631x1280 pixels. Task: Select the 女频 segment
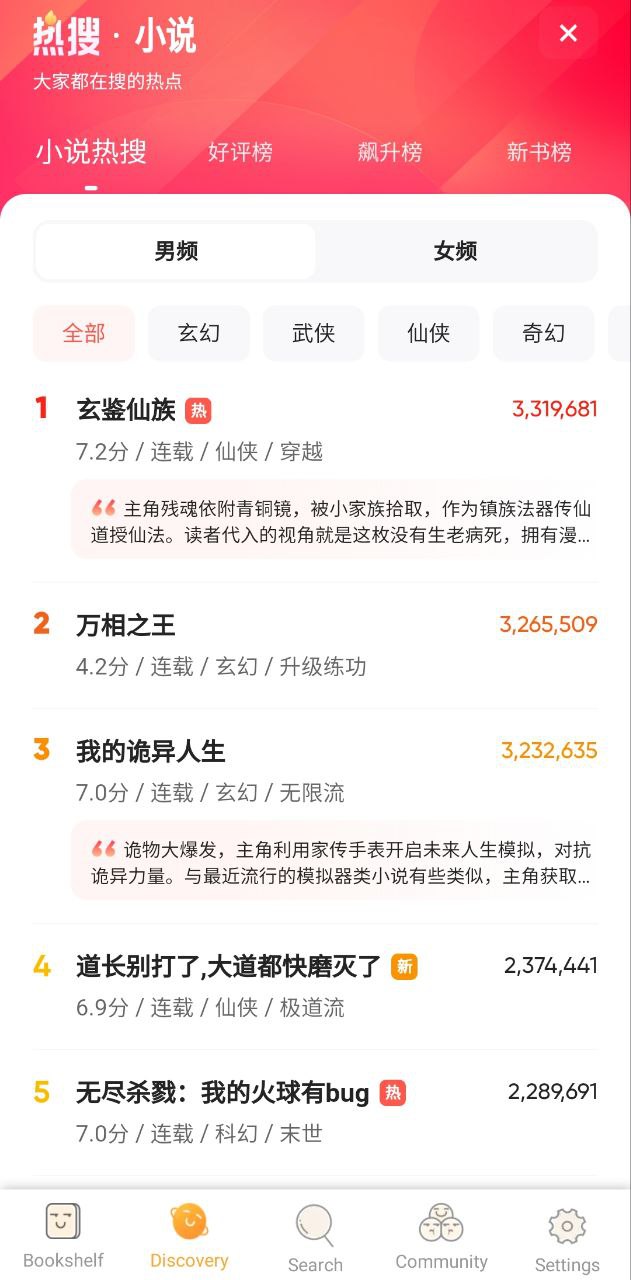(455, 251)
